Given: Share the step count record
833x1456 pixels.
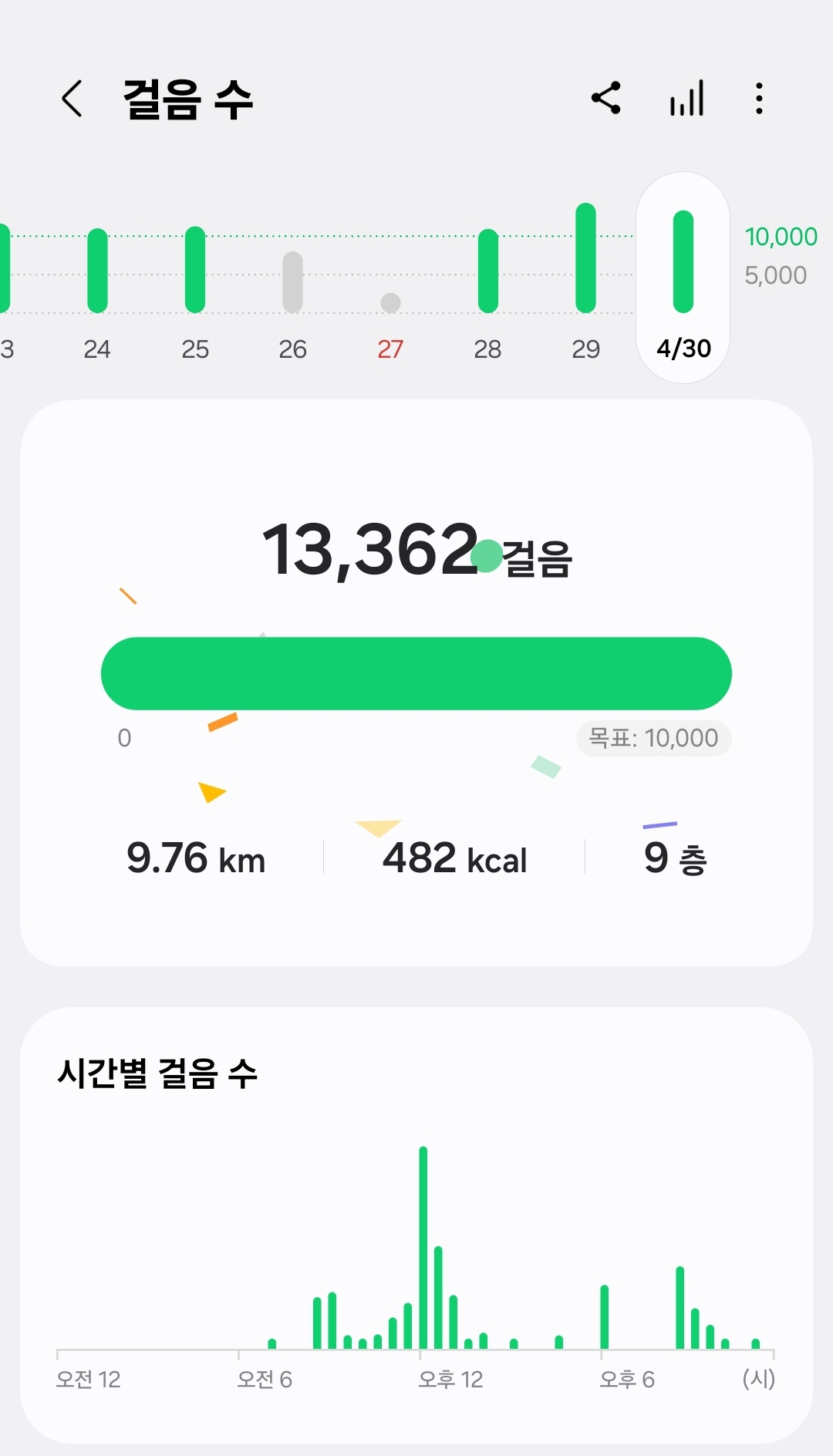Looking at the screenshot, I should click(x=606, y=99).
